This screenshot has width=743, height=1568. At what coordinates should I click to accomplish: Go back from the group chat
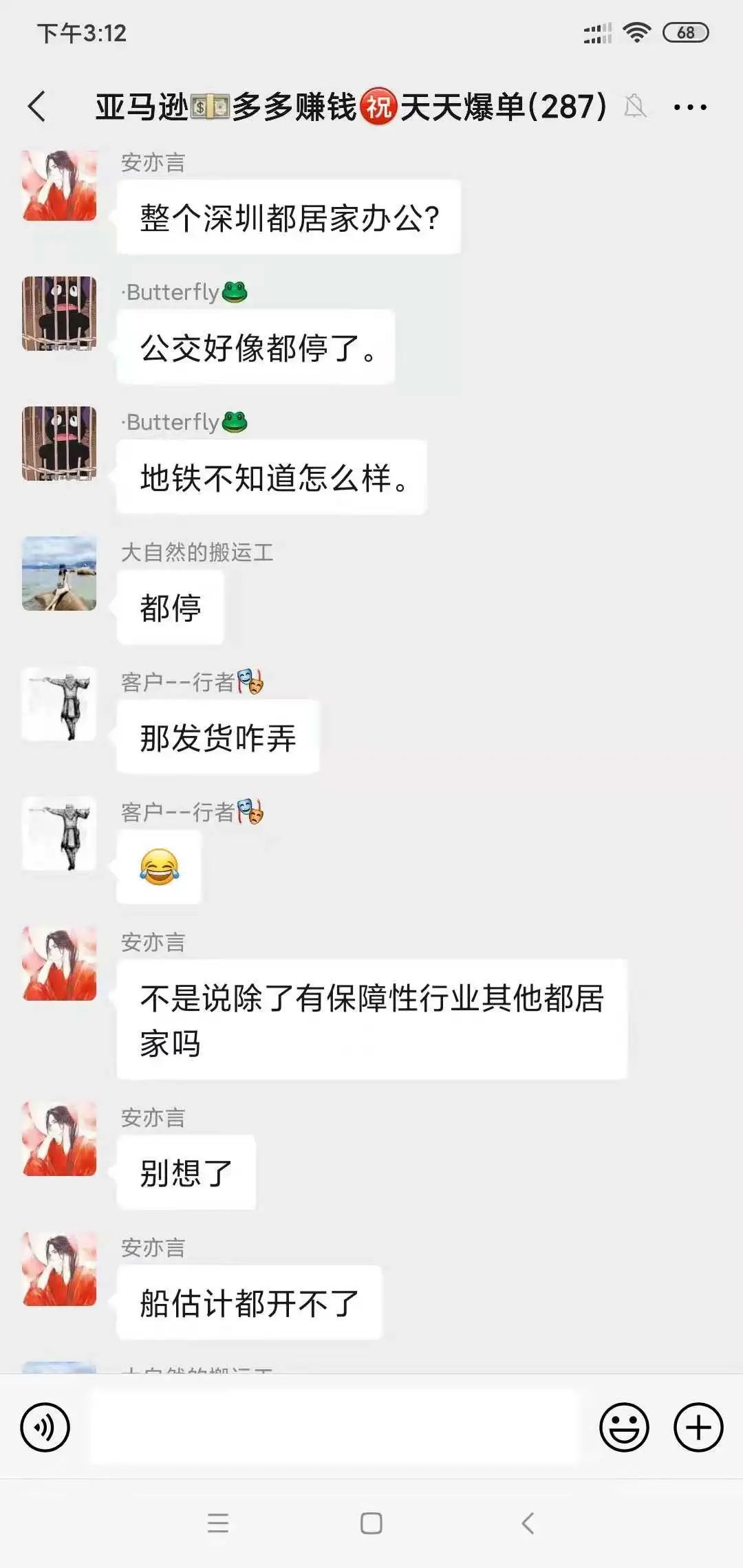37,107
